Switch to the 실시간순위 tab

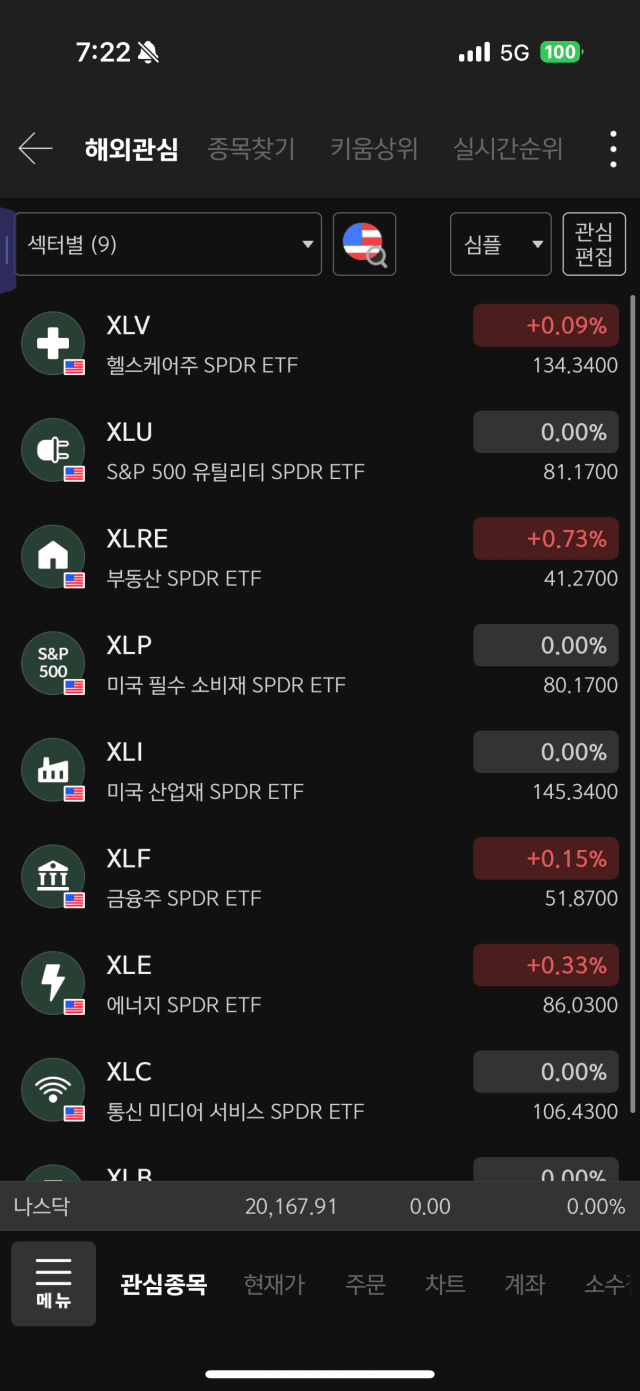(x=508, y=149)
